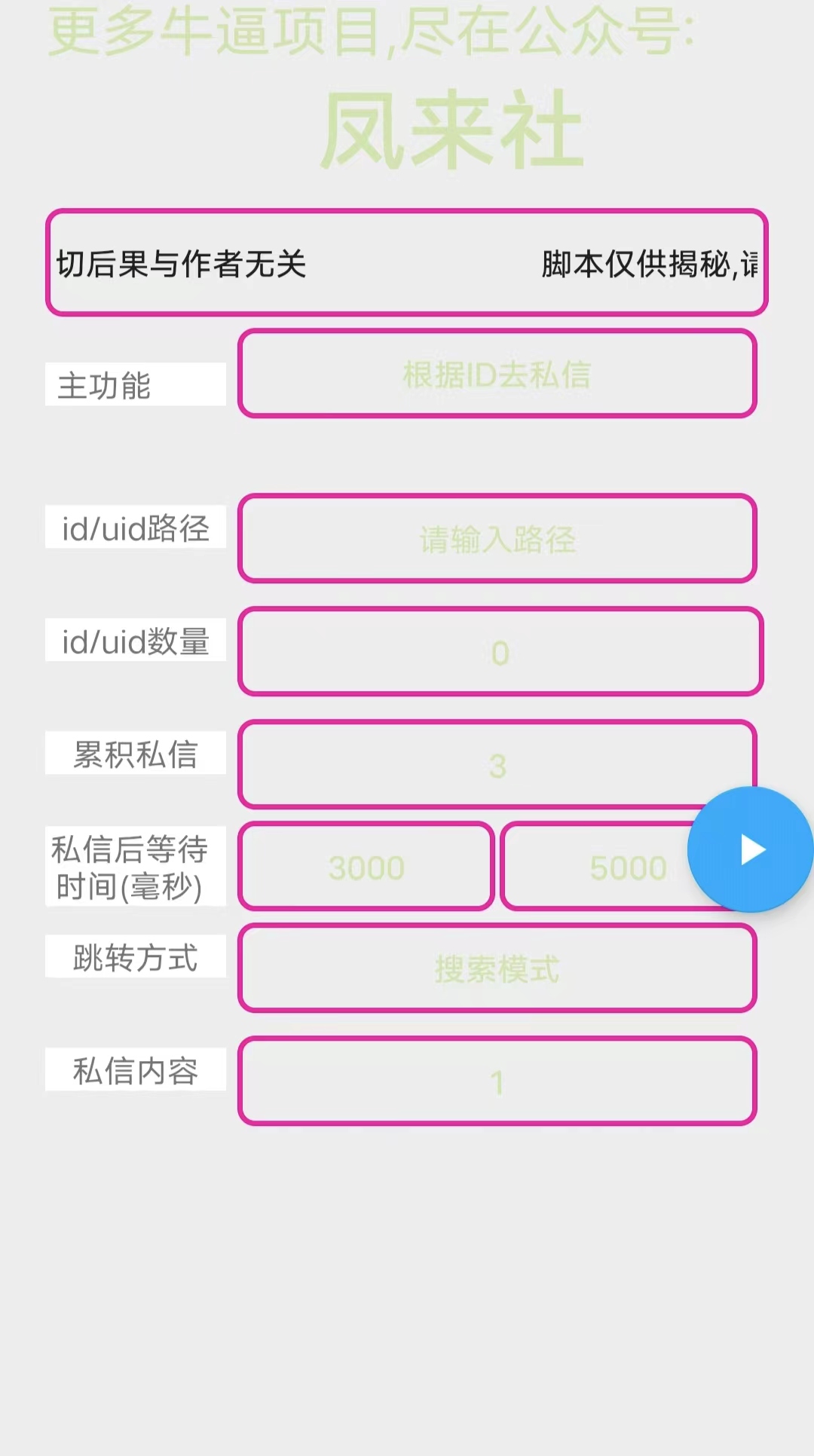The height and width of the screenshot is (1456, 814).
Task: Expand the 私信内容 option currently set to 1
Action: coord(496,1081)
